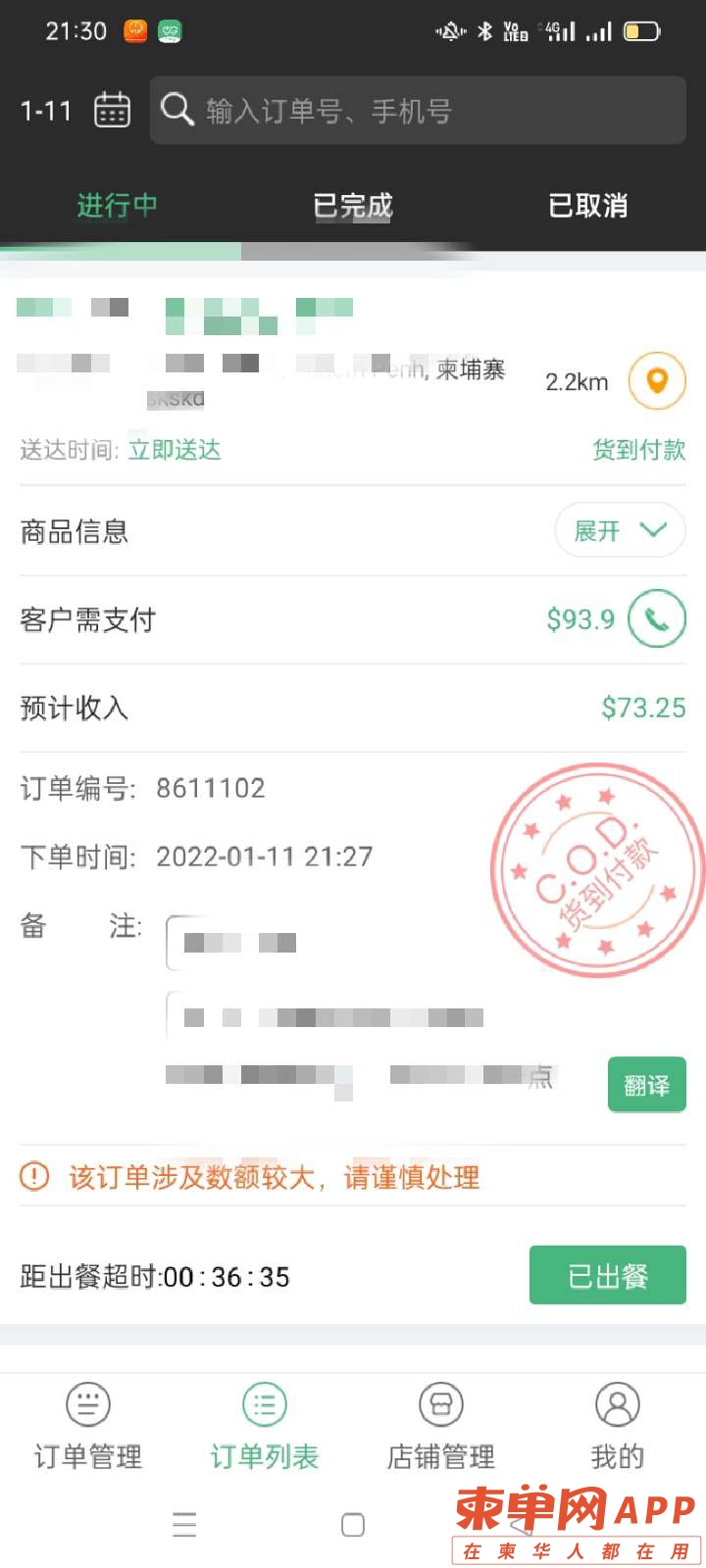The image size is (706, 1568).
Task: Mark the order as 已出餐
Action: click(x=607, y=1276)
